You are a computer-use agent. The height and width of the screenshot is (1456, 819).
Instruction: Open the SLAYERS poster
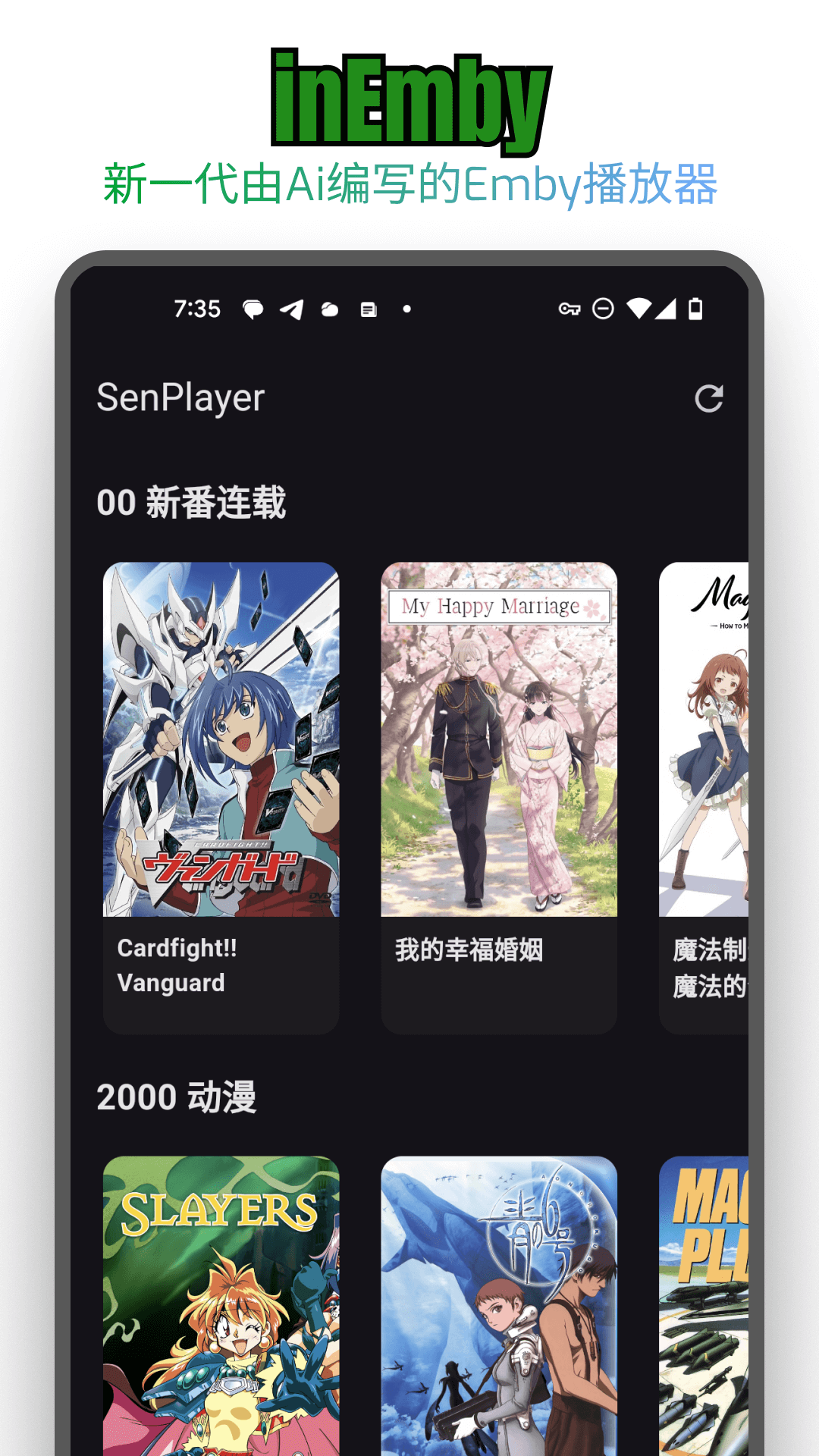point(220,1304)
